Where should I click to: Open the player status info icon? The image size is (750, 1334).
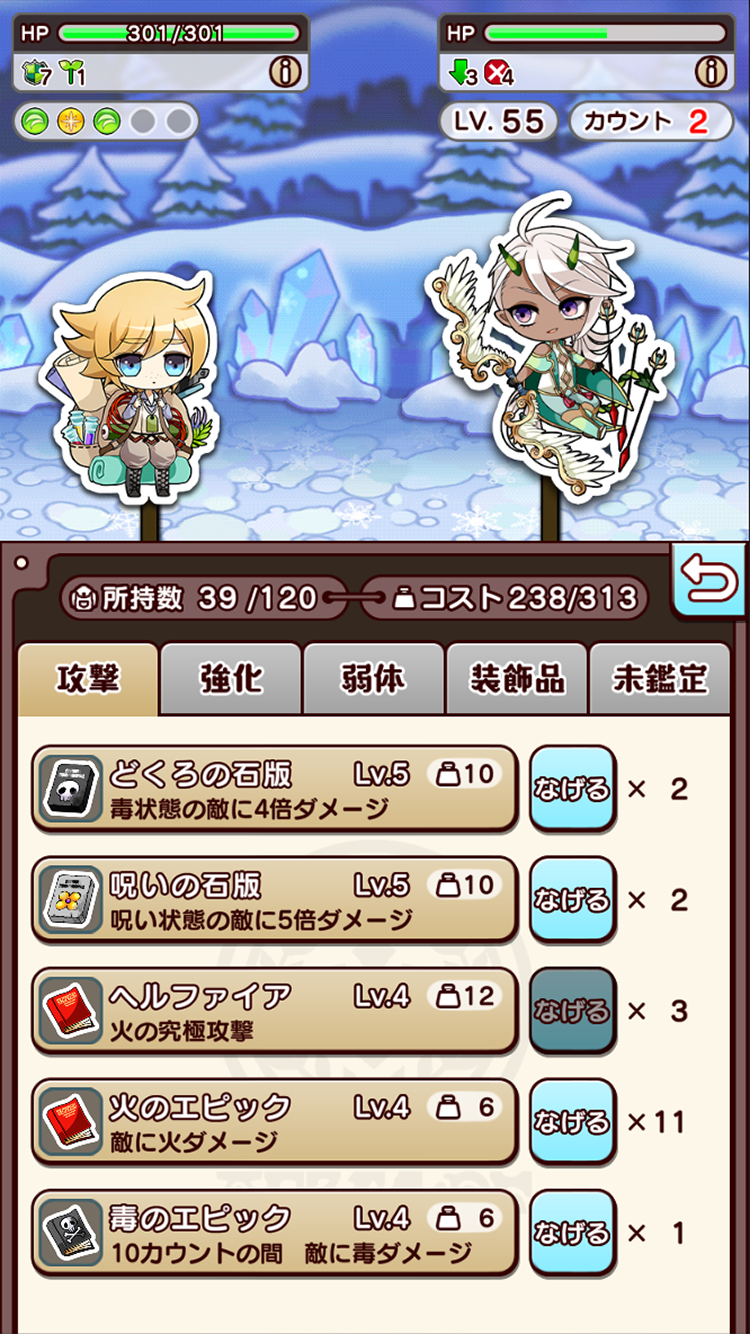coord(283,71)
